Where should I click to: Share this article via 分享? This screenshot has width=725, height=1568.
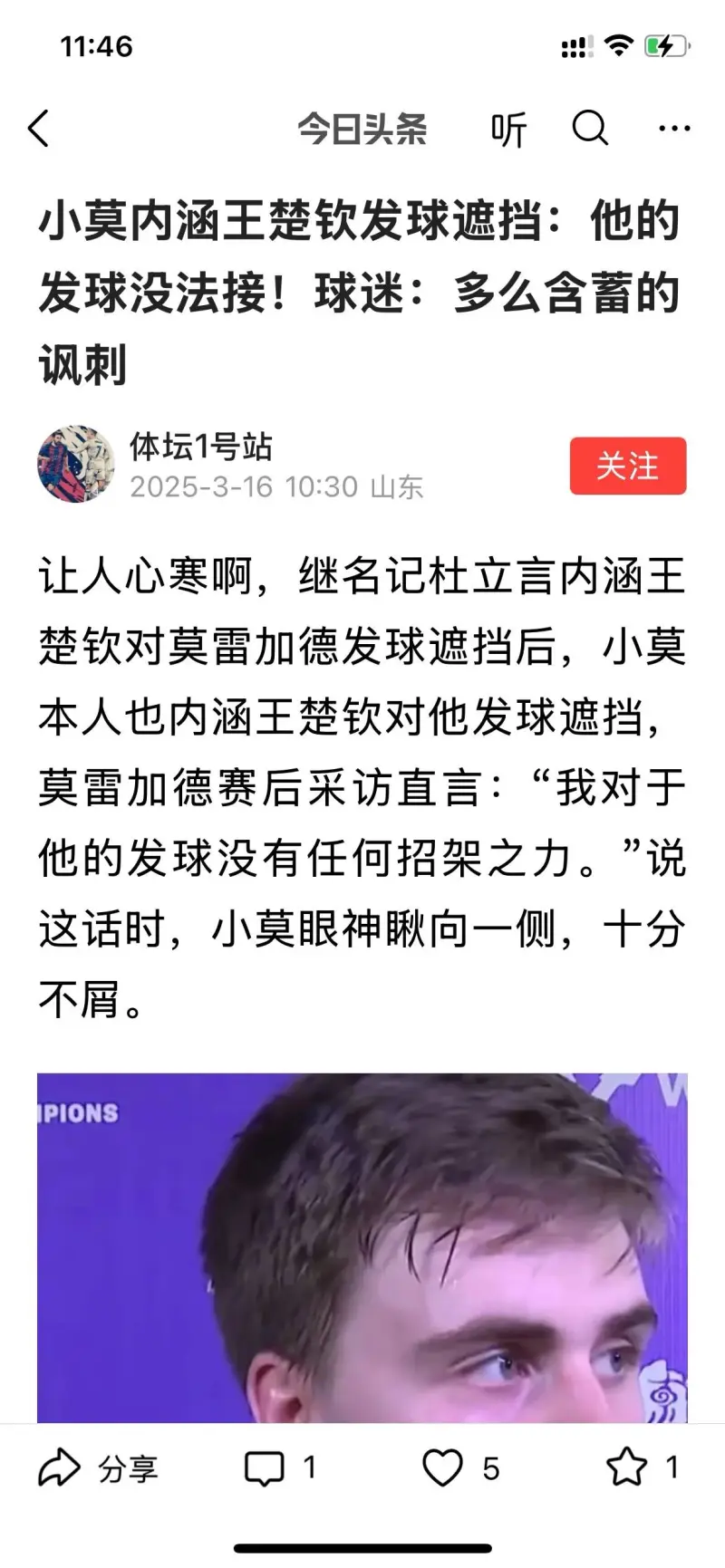[x=98, y=1468]
